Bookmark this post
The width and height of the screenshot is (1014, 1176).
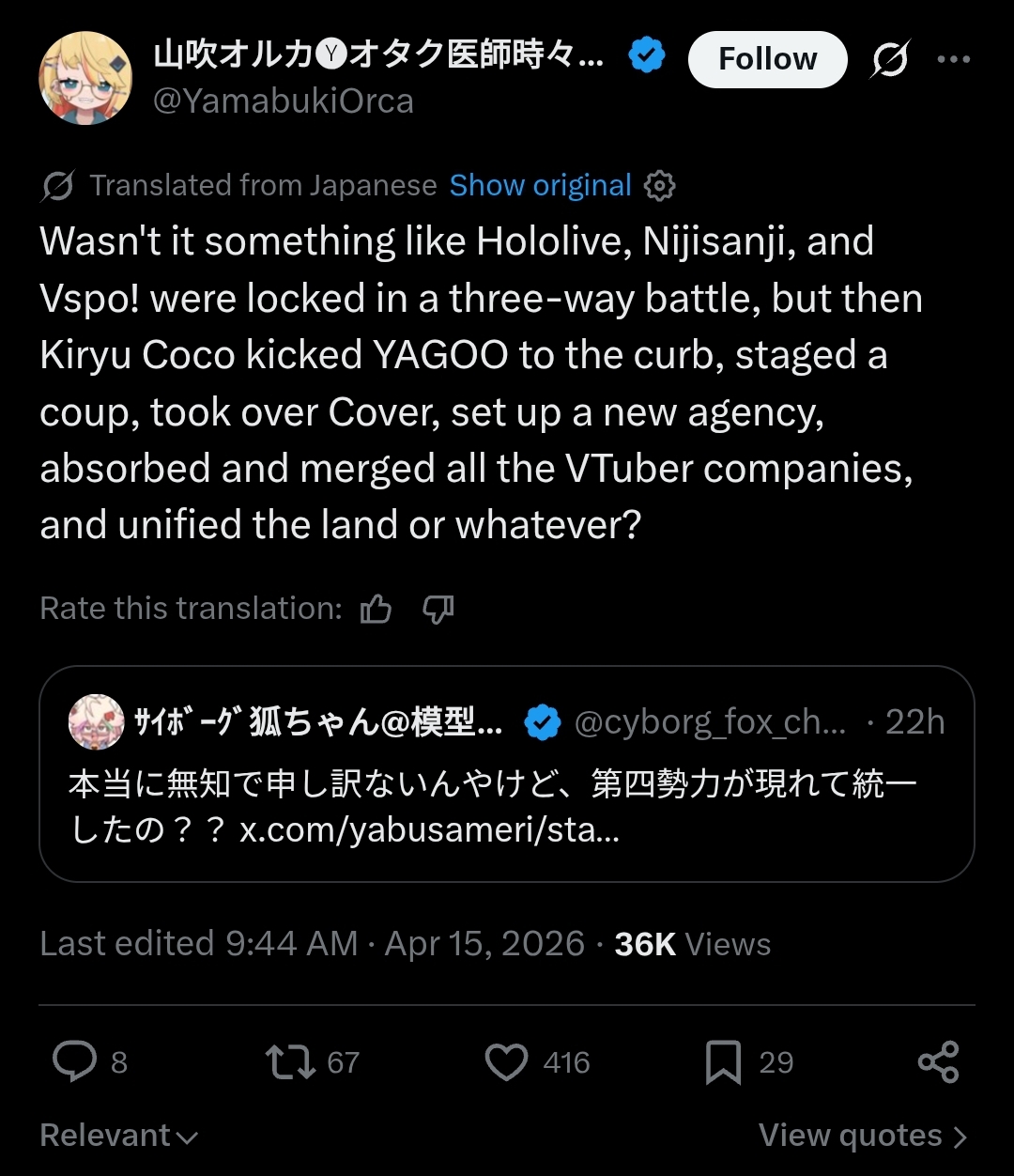(723, 1062)
